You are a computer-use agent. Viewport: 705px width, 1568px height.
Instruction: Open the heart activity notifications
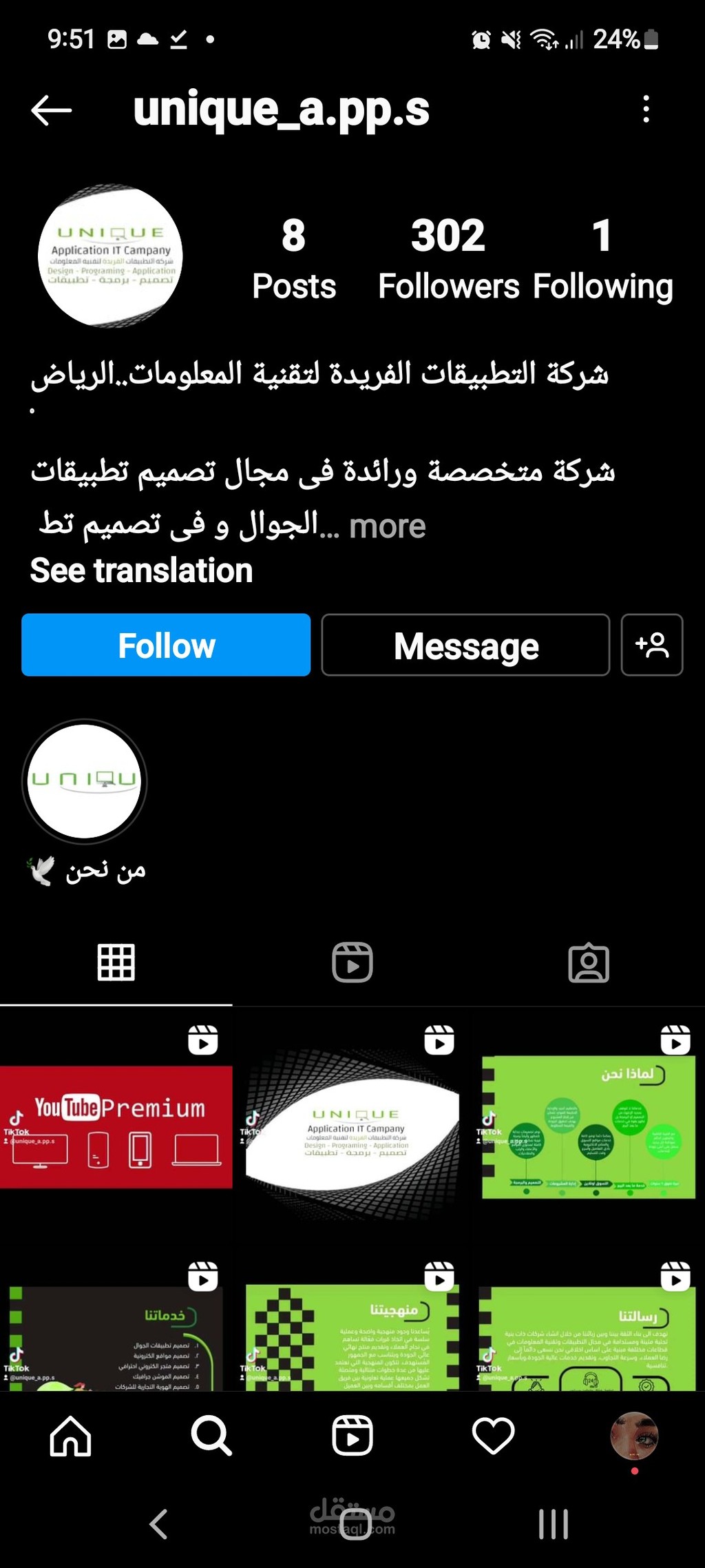tap(494, 1436)
